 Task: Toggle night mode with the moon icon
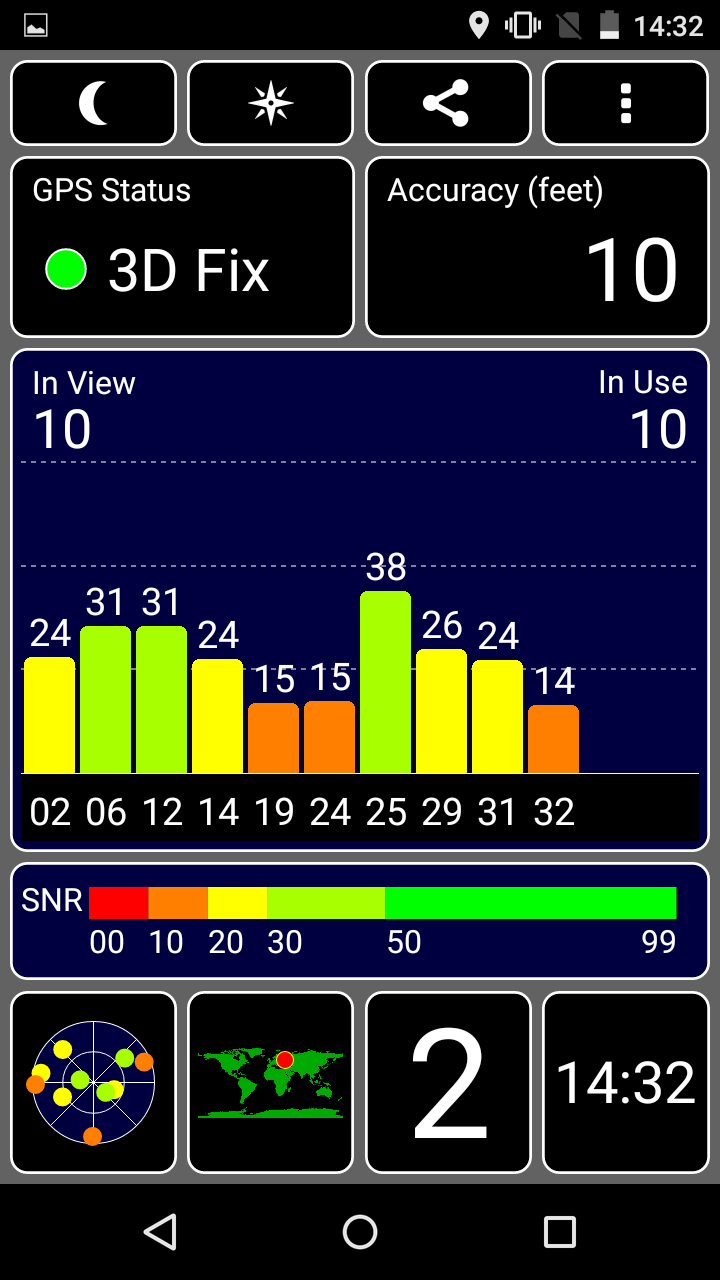pos(93,103)
